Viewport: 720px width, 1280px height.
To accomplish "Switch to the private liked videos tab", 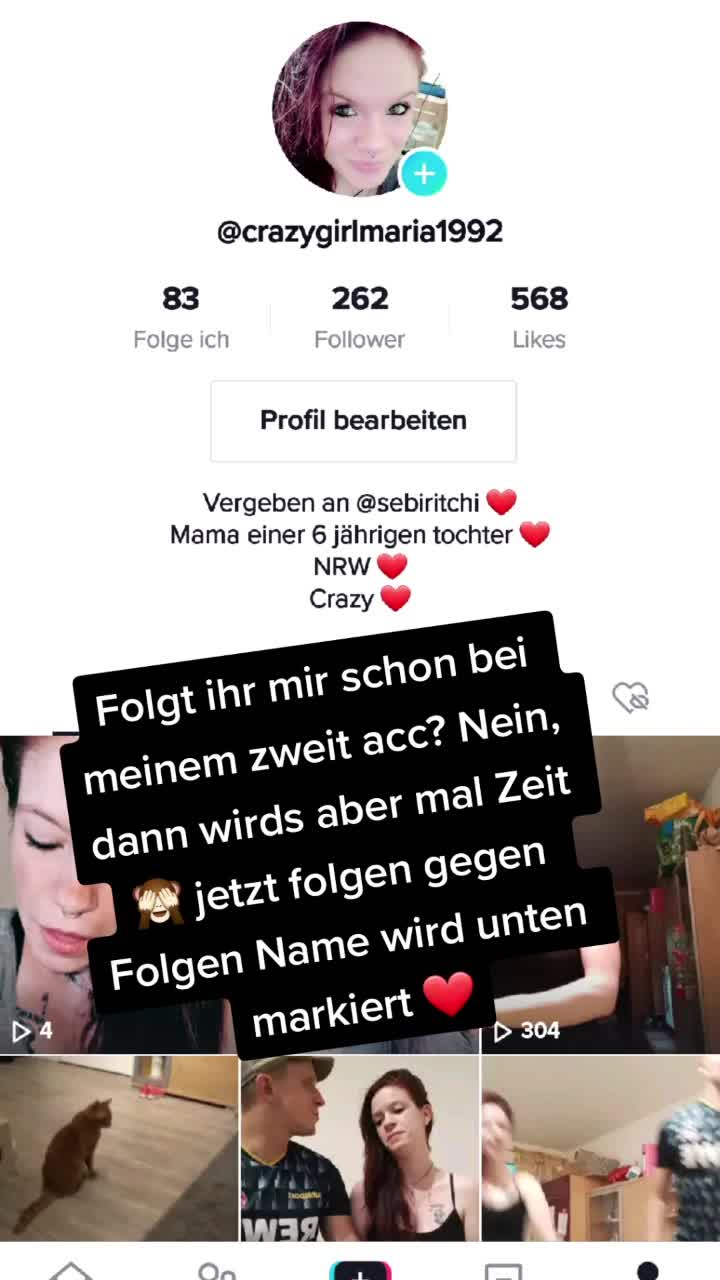I will 631,697.
